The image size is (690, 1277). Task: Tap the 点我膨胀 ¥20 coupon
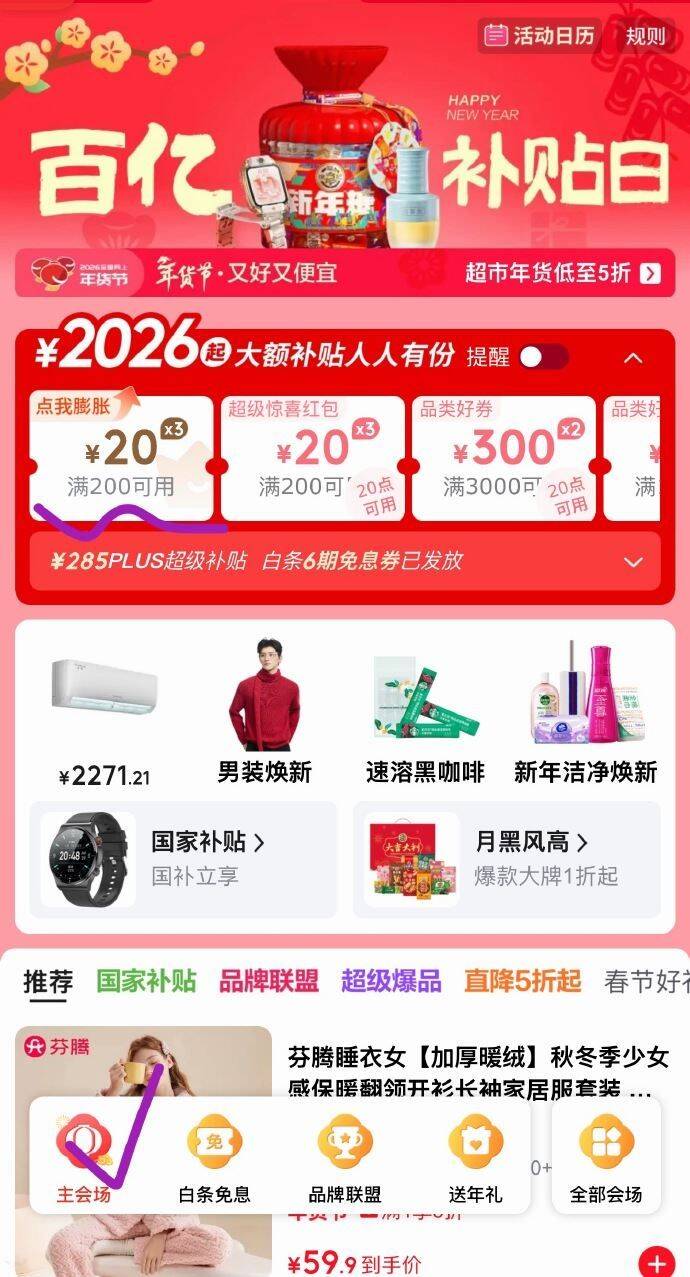121,457
